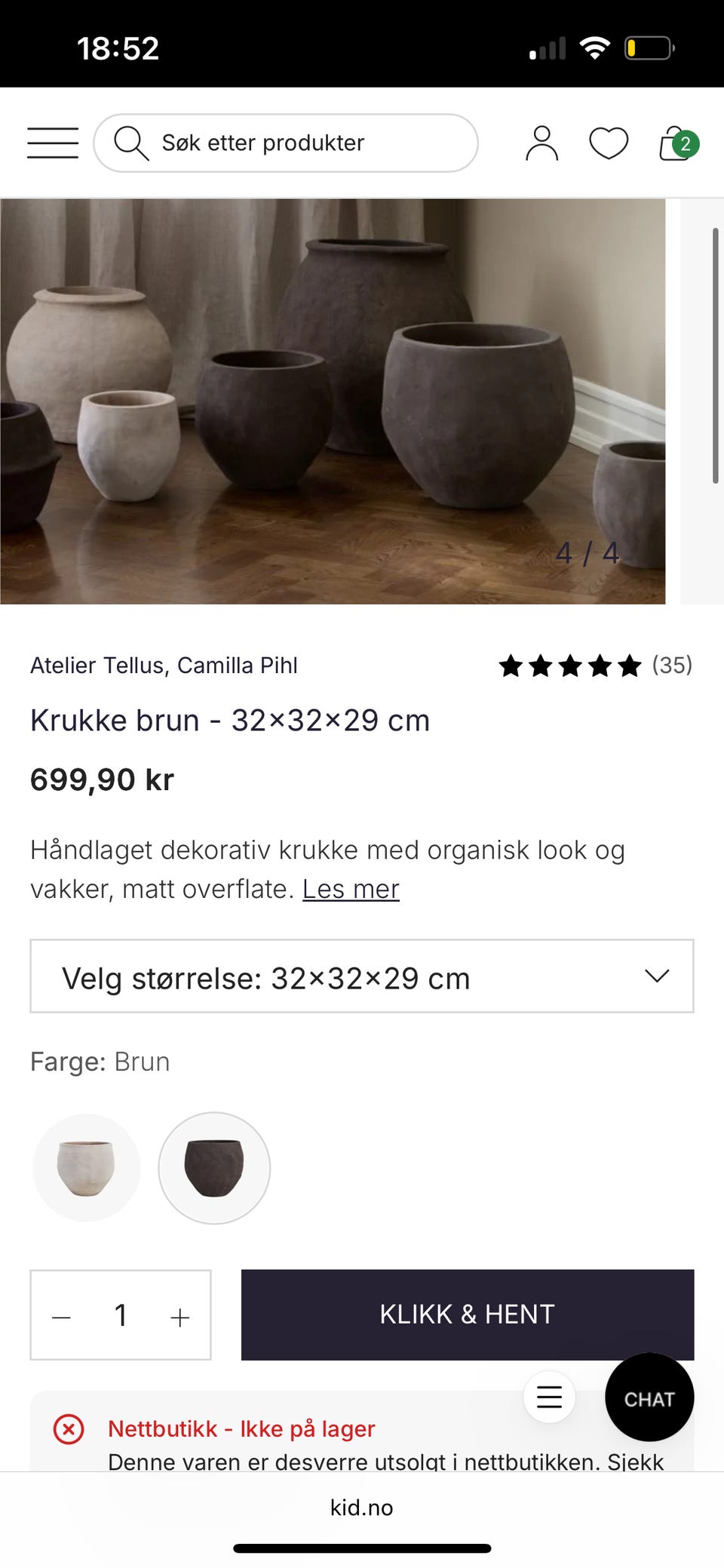Open the chat with CHAT button
724x1568 pixels.
(649, 1397)
